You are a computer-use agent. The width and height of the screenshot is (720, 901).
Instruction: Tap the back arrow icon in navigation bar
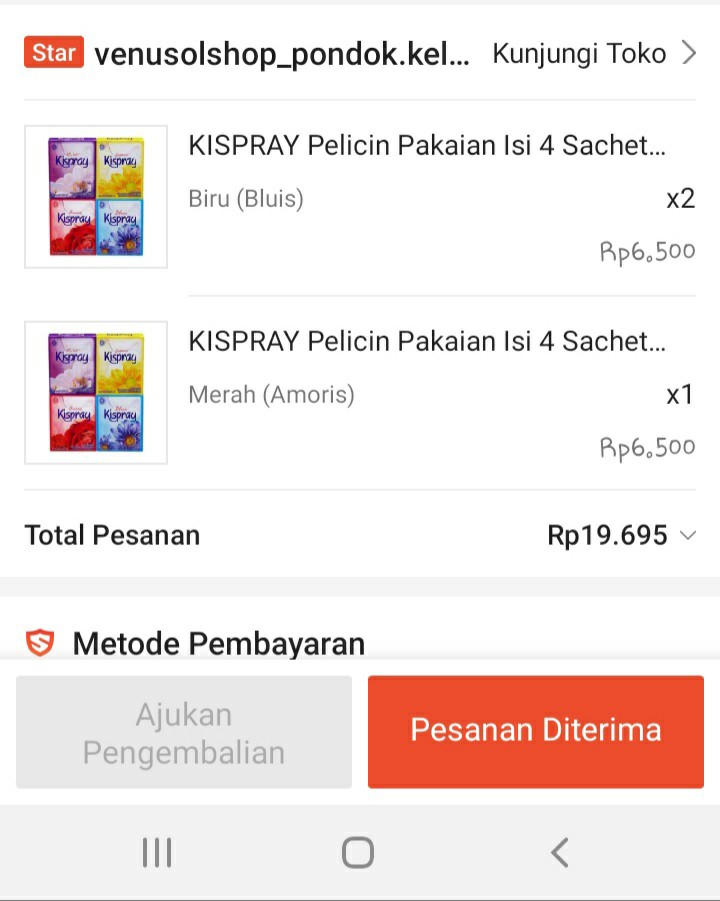[559, 853]
